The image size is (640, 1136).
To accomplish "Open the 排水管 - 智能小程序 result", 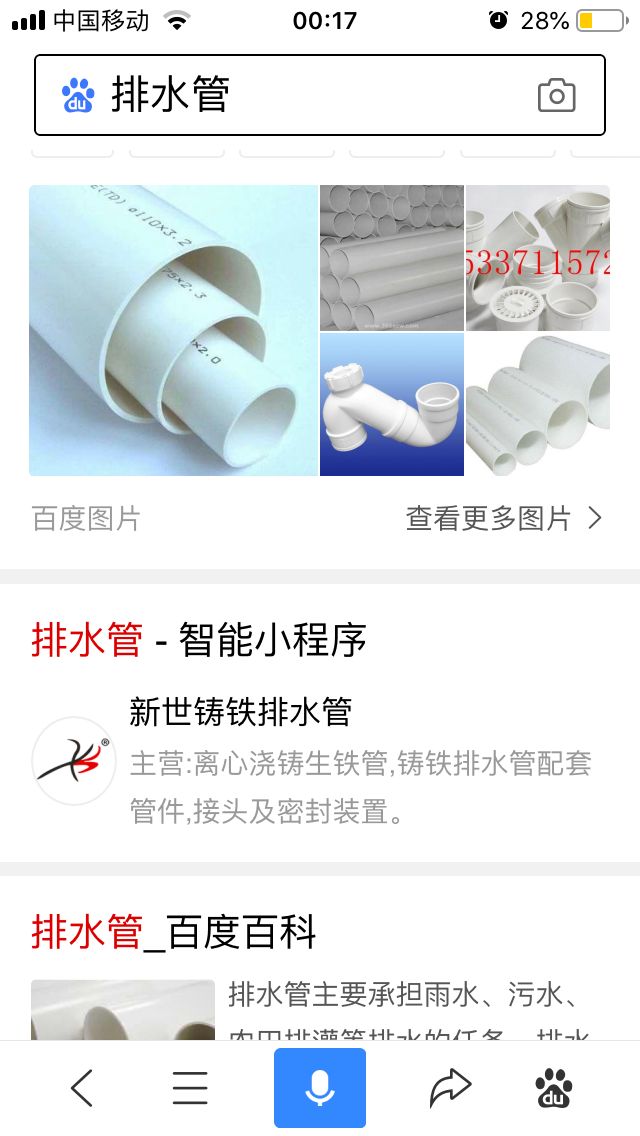I will click(x=199, y=639).
